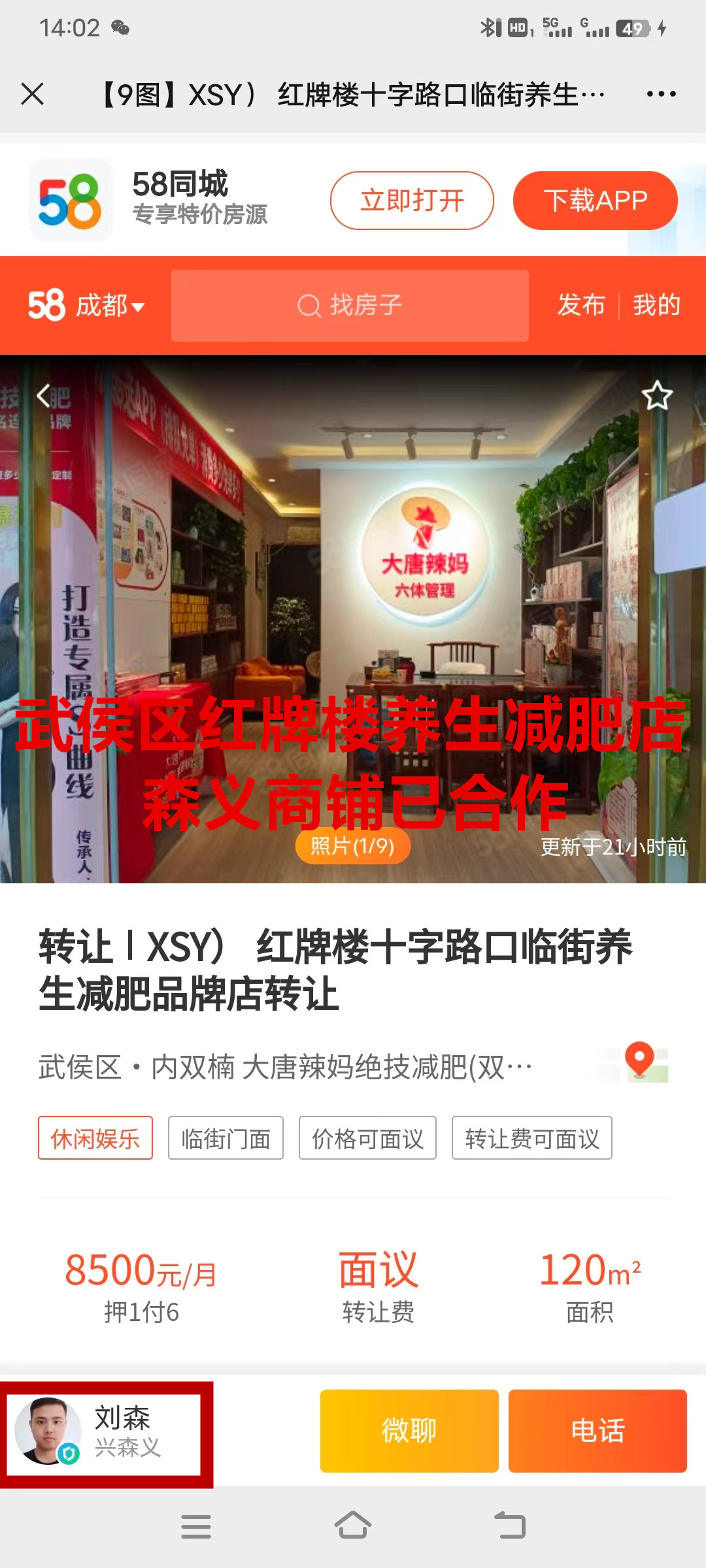This screenshot has height=1568, width=706.
Task: Tap the 下载APP button
Action: click(595, 201)
